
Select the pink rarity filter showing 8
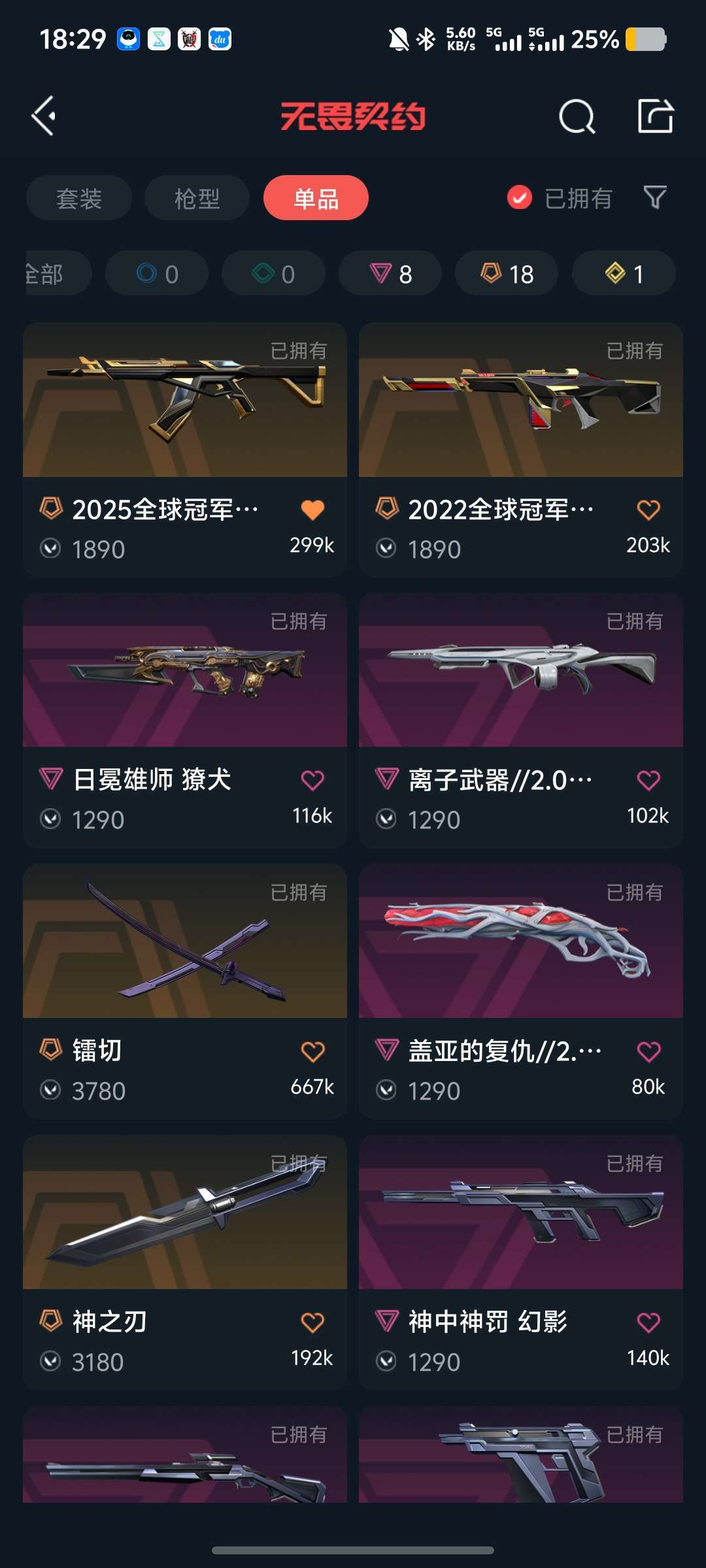[390, 273]
